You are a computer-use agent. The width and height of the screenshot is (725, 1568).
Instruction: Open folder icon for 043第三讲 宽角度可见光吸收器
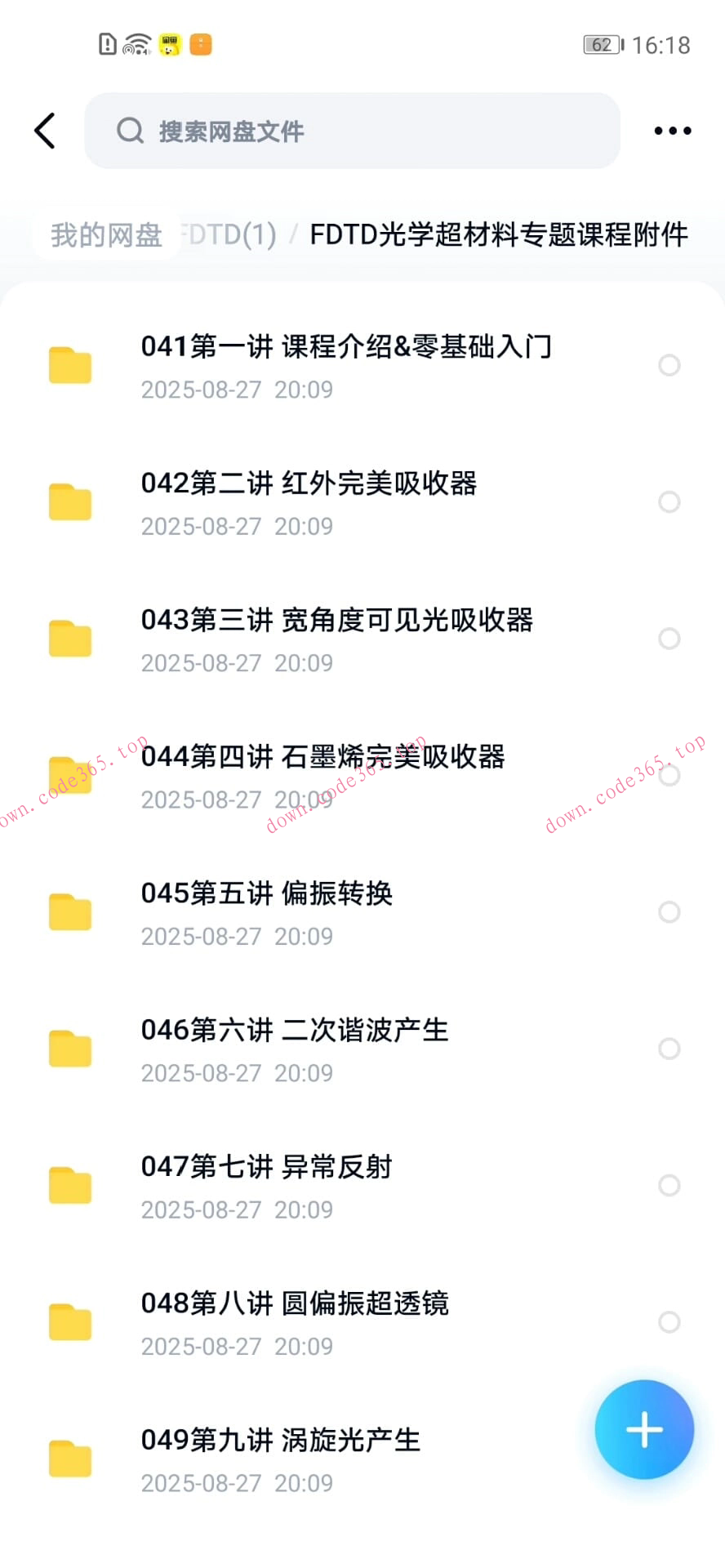70,639
